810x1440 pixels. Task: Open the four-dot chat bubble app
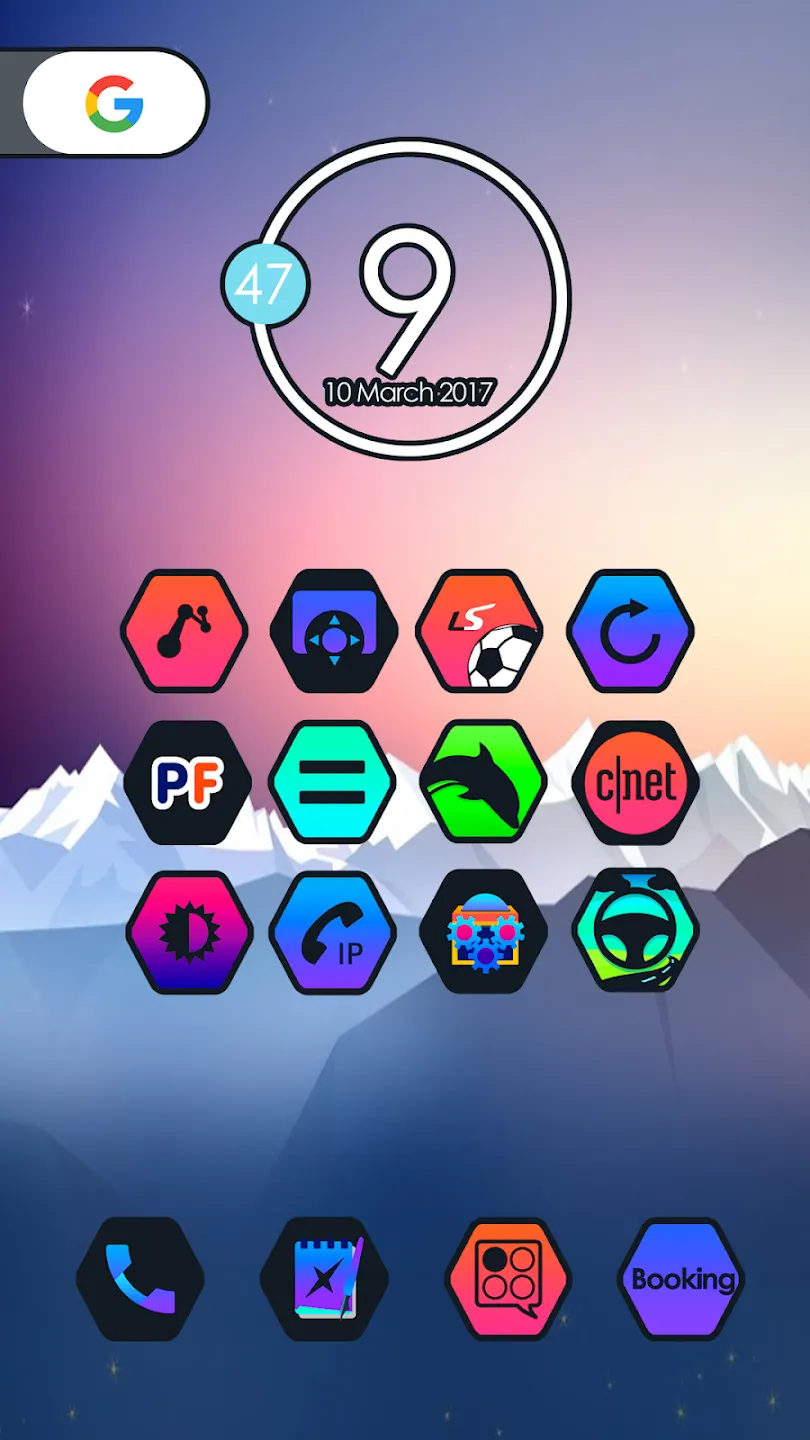tap(509, 1279)
